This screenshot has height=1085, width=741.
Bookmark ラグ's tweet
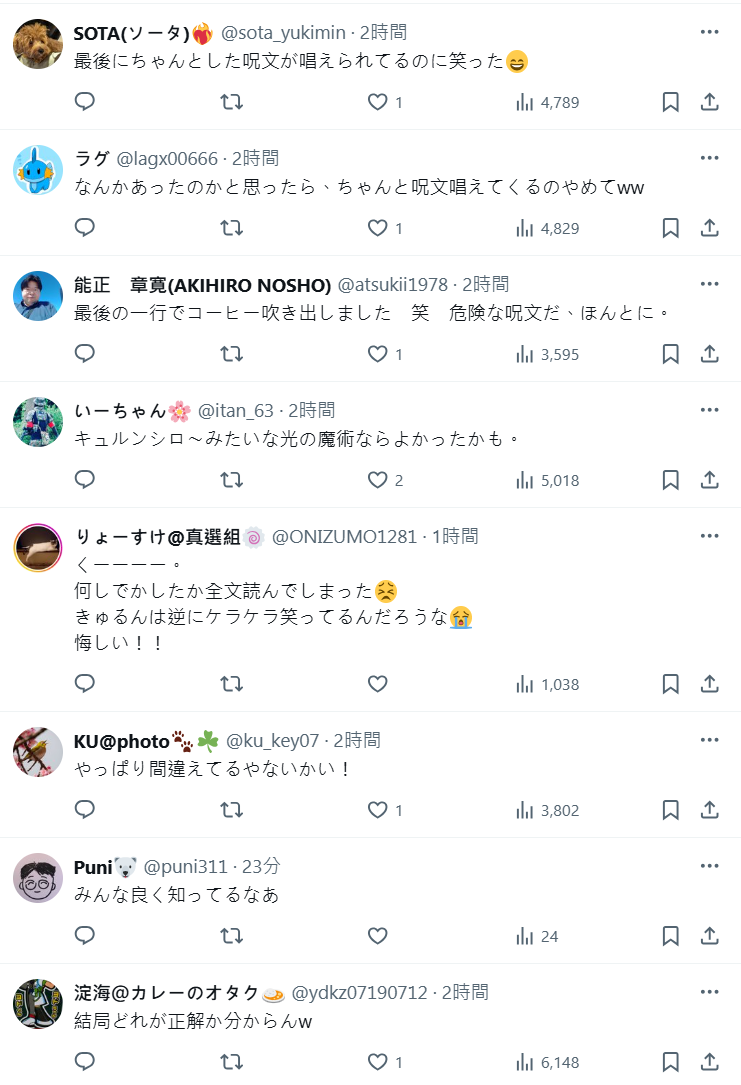[671, 228]
